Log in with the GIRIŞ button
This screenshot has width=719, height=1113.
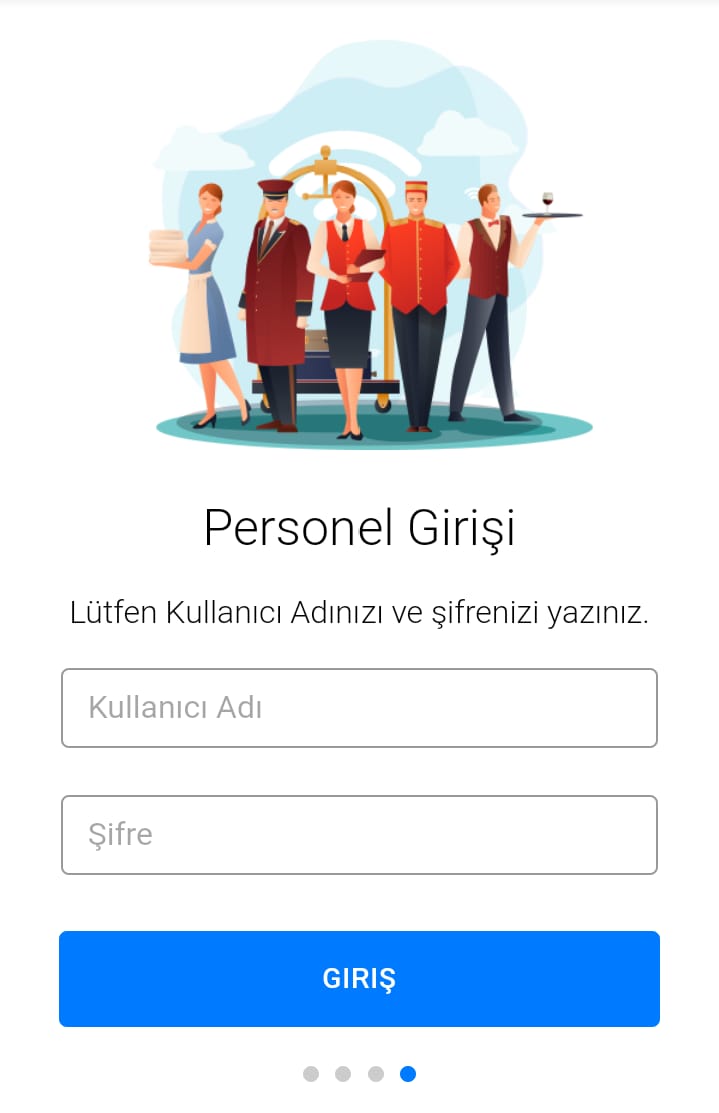[359, 979]
